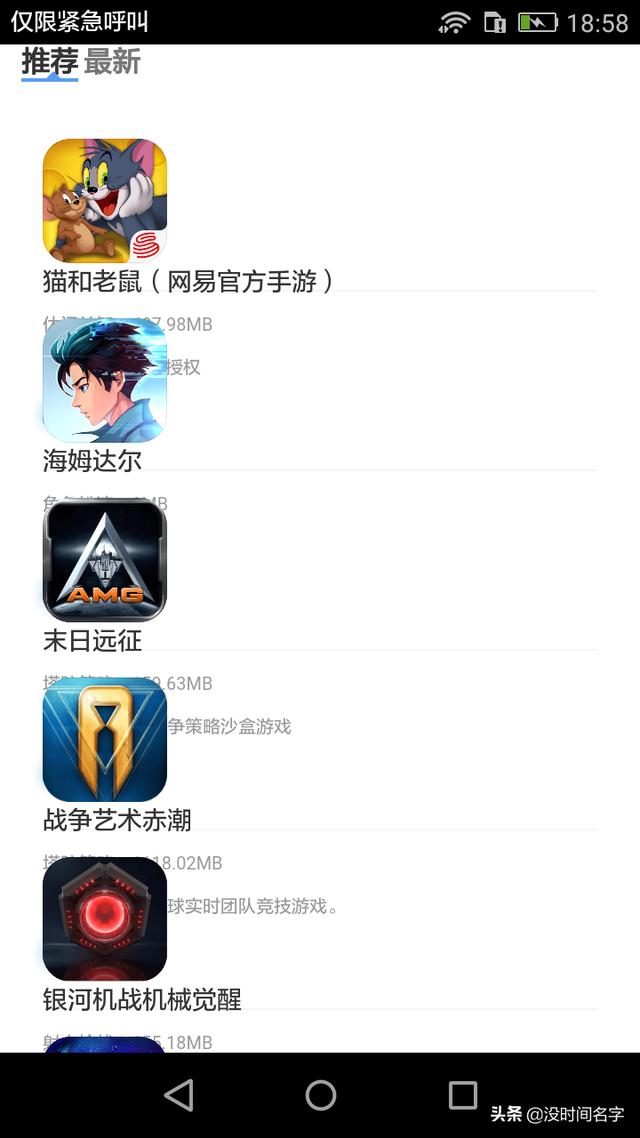Switch to the 最新 tab
Screen dimensions: 640x1138
coord(112,62)
